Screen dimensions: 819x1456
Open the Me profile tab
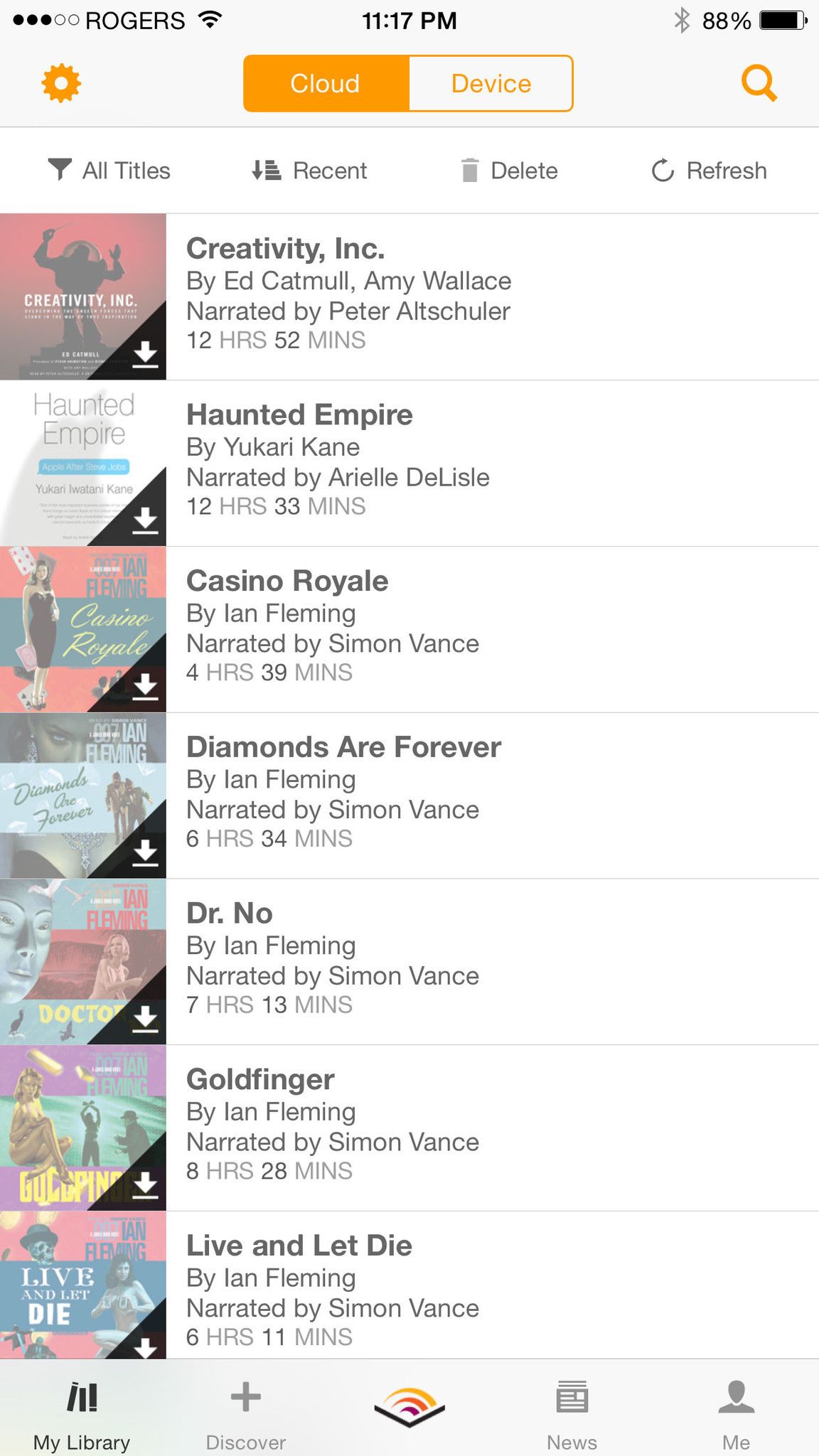coord(736,1411)
